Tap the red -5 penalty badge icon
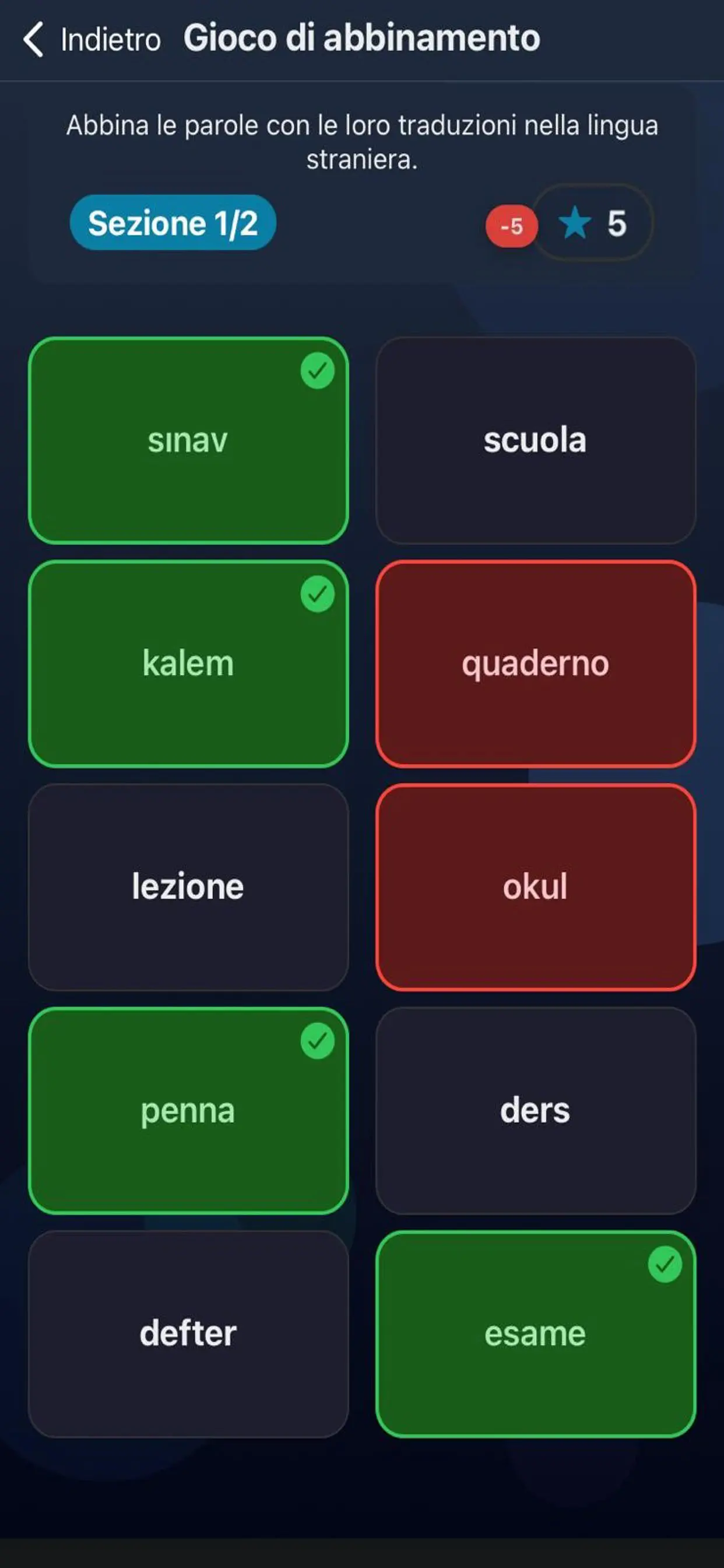This screenshot has height=1568, width=724. coord(511,225)
